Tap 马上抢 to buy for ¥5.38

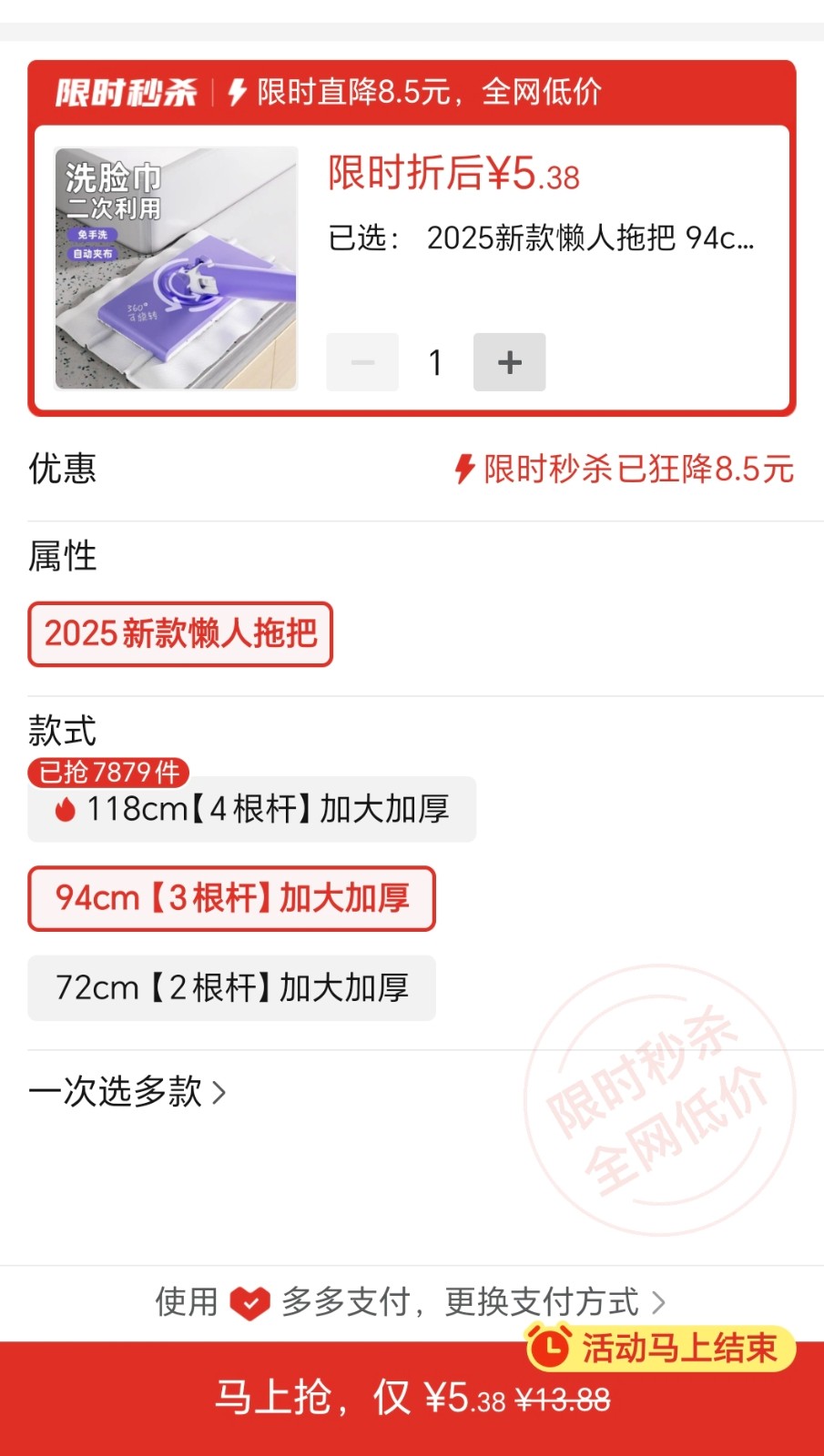coord(412,1398)
